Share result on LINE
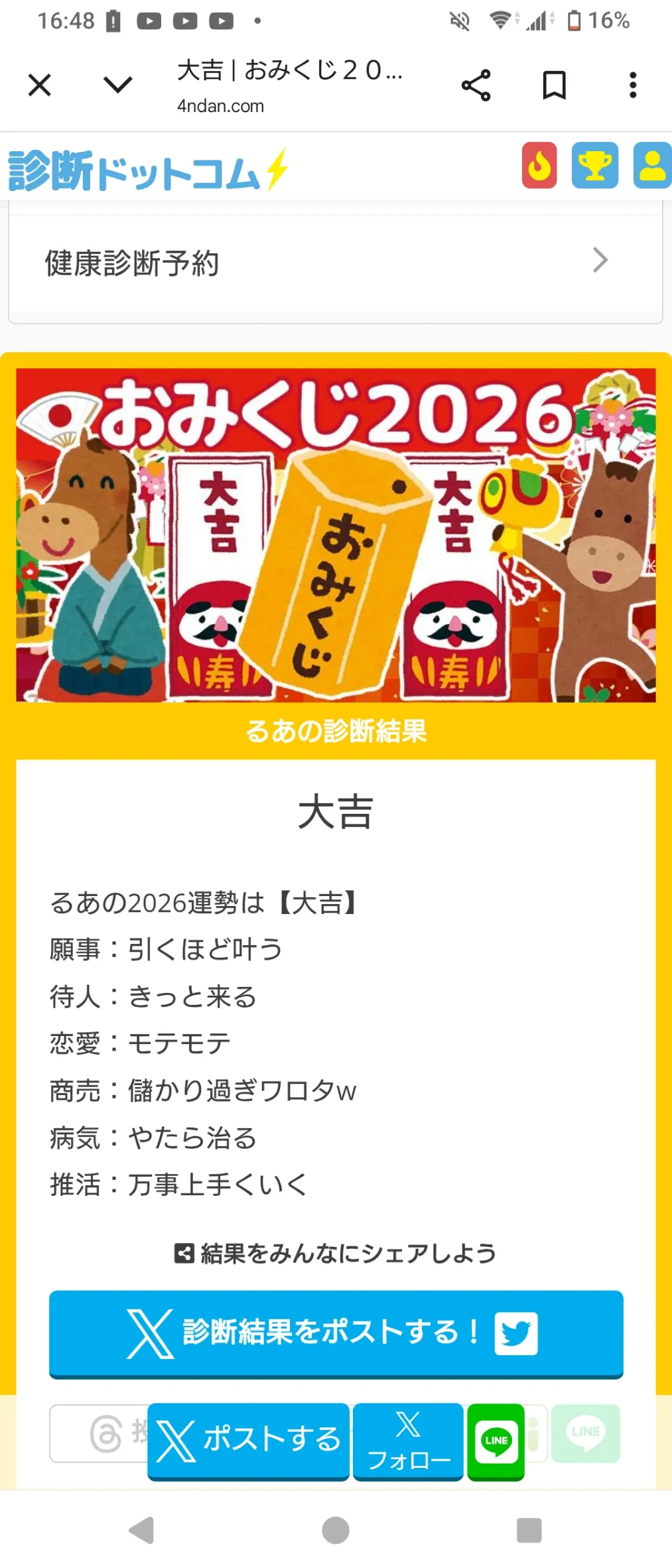The image size is (672, 1568). pyautogui.click(x=496, y=1441)
